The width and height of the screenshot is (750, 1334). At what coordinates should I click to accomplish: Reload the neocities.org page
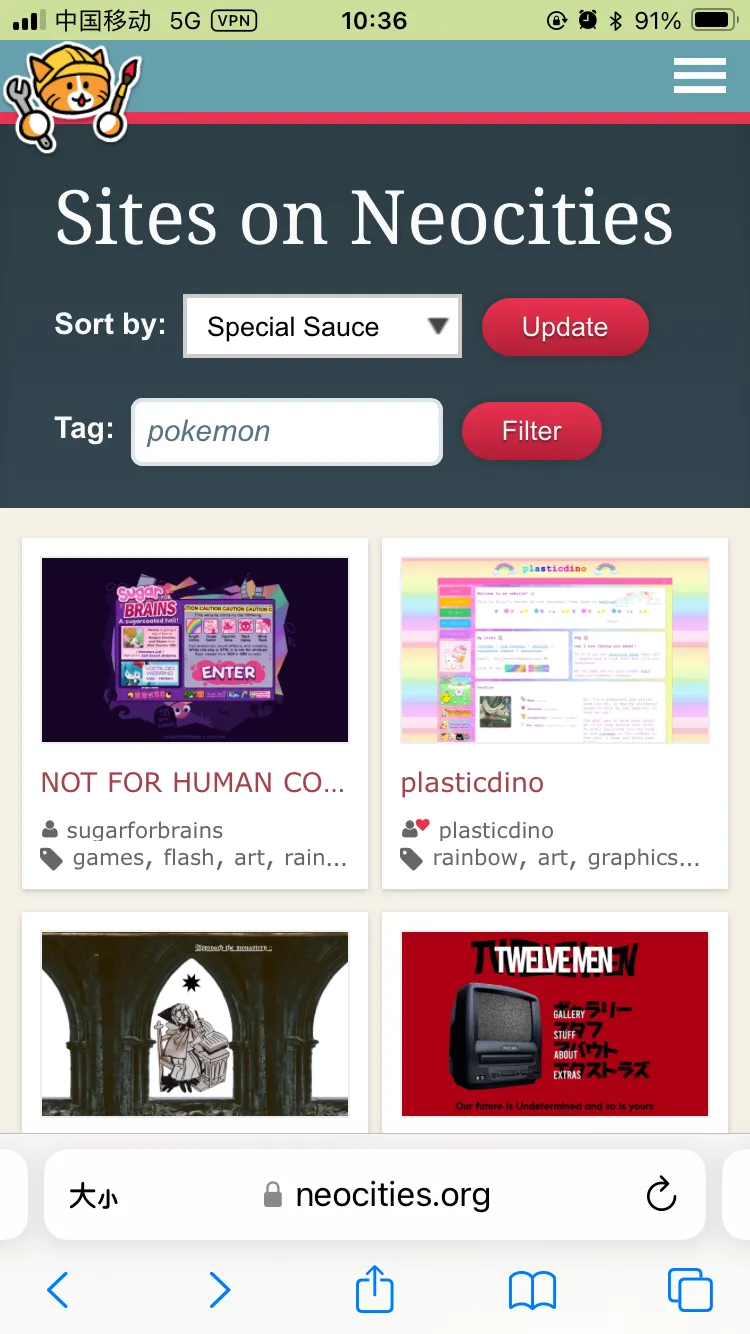[661, 1194]
